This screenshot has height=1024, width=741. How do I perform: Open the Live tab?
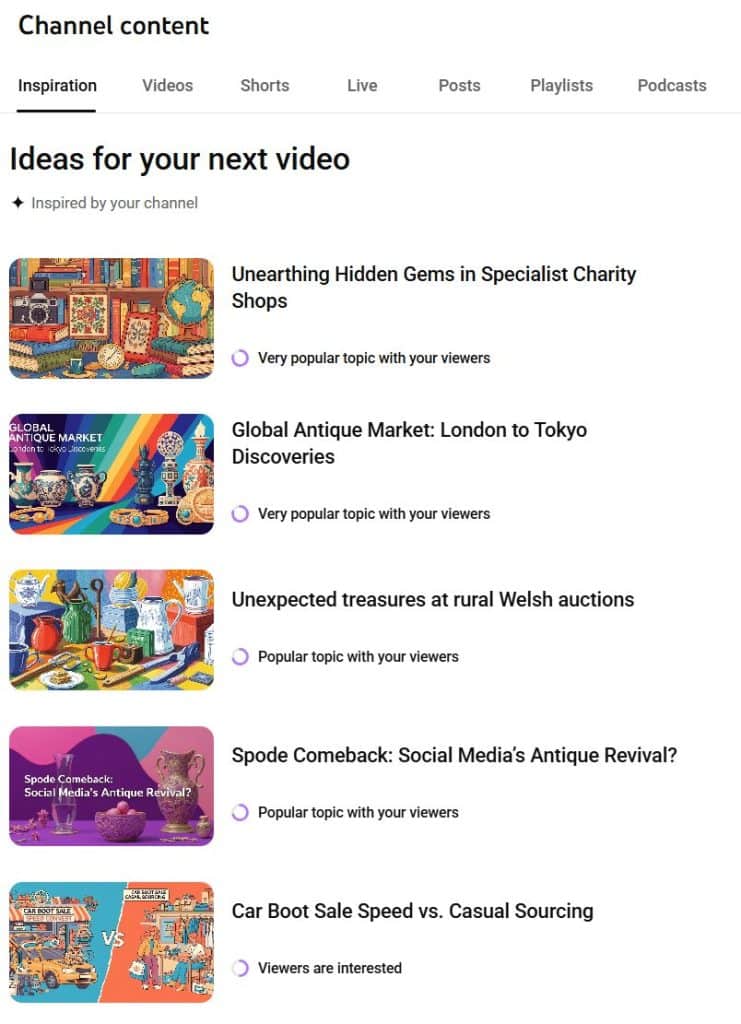click(x=362, y=85)
